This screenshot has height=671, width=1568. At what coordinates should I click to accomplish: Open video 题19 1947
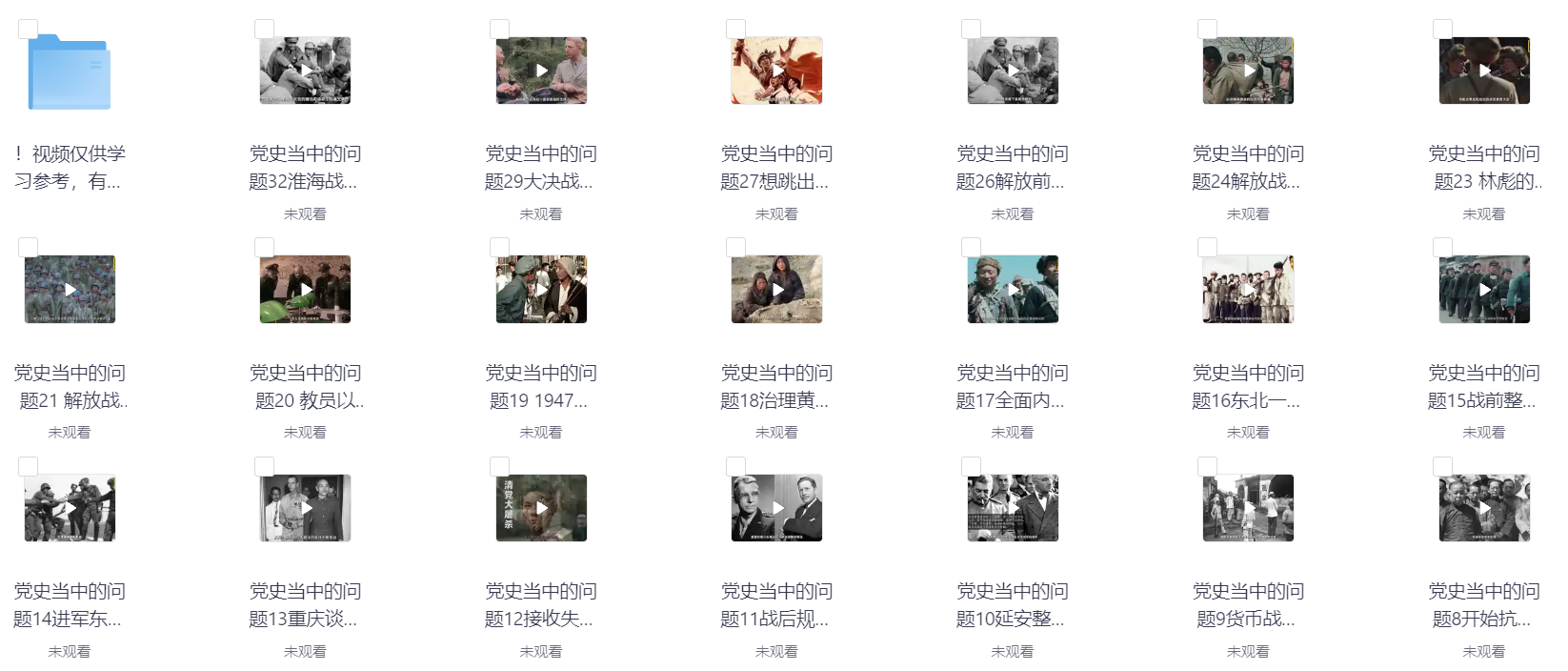tap(541, 290)
